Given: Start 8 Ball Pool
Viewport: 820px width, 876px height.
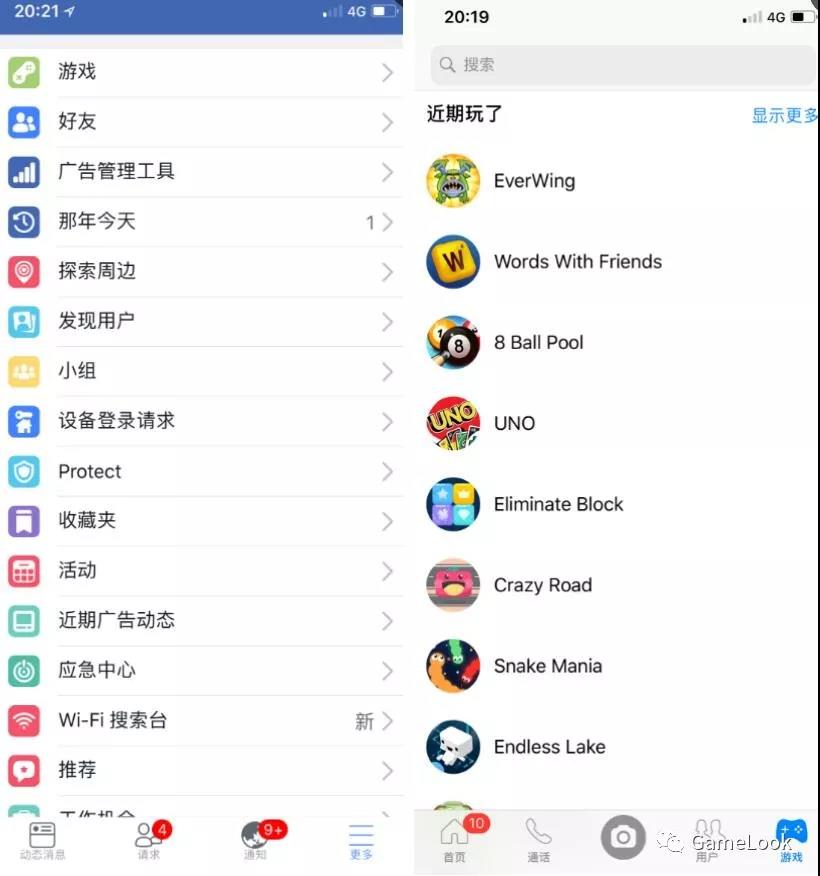Looking at the screenshot, I should coord(538,343).
